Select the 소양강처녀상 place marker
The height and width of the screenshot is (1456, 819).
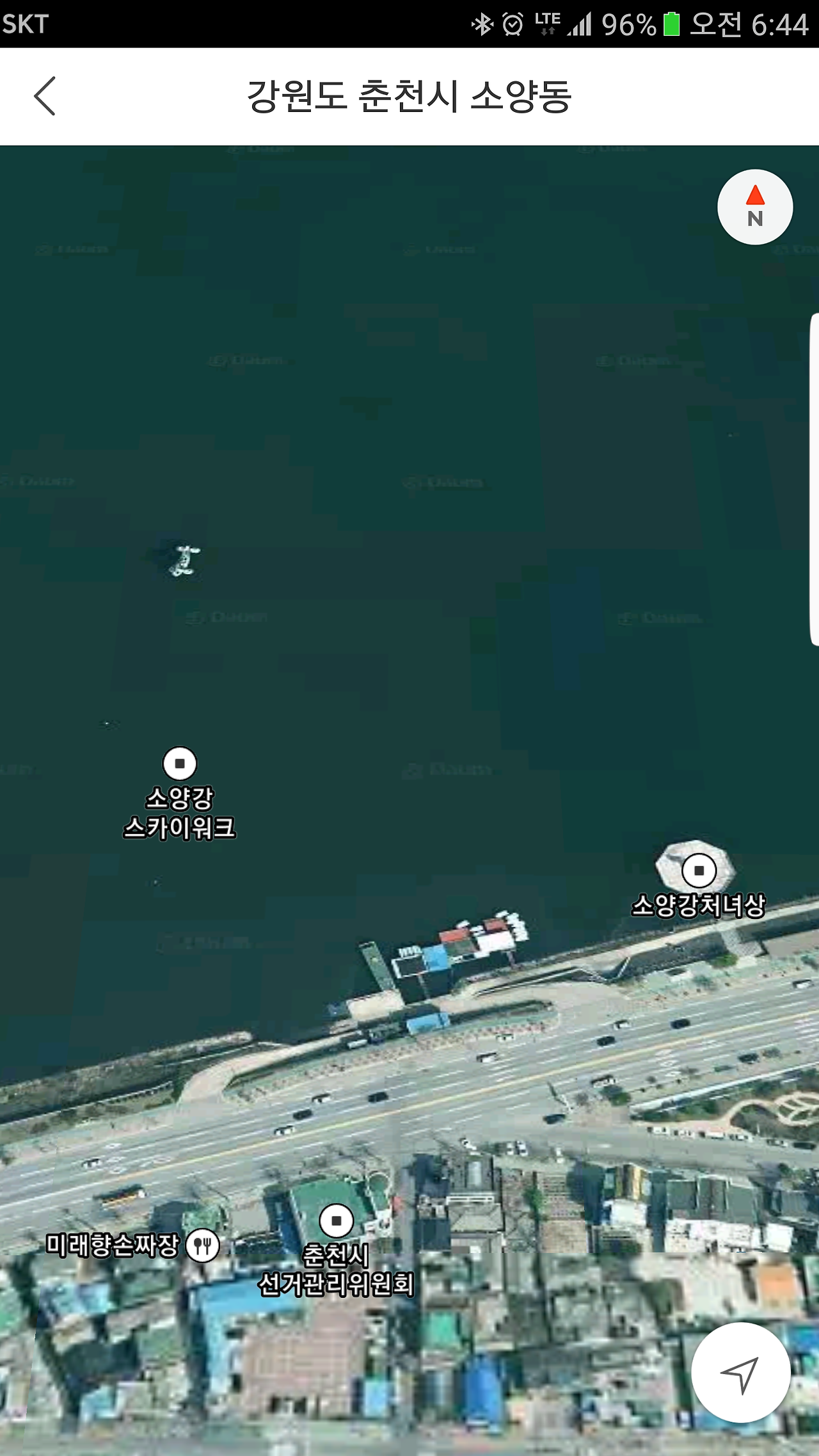(699, 870)
